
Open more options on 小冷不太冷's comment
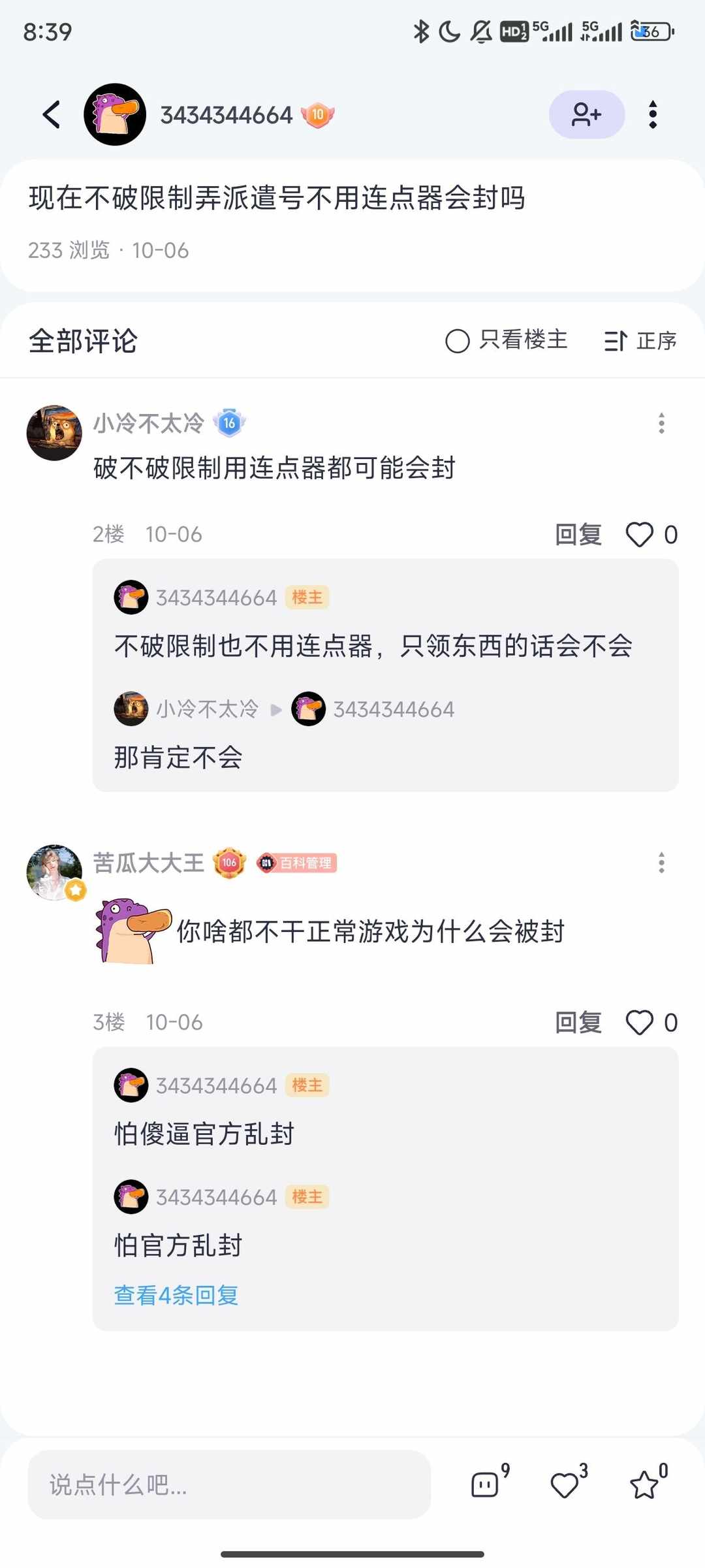[662, 424]
